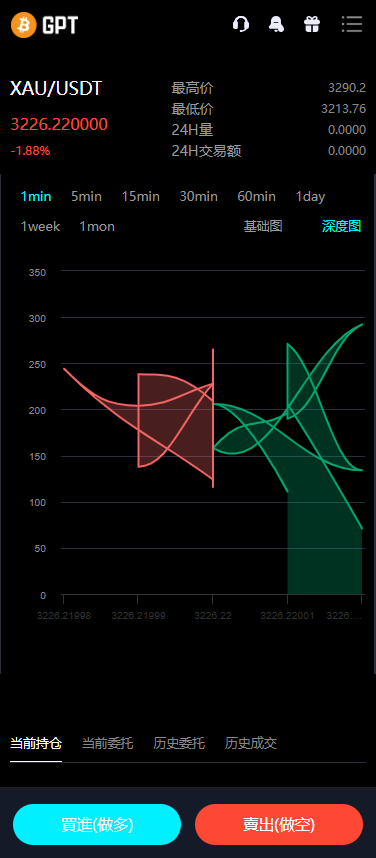Screen dimensions: 376x858
Task: Open the hamburger menu
Action: click(x=352, y=24)
